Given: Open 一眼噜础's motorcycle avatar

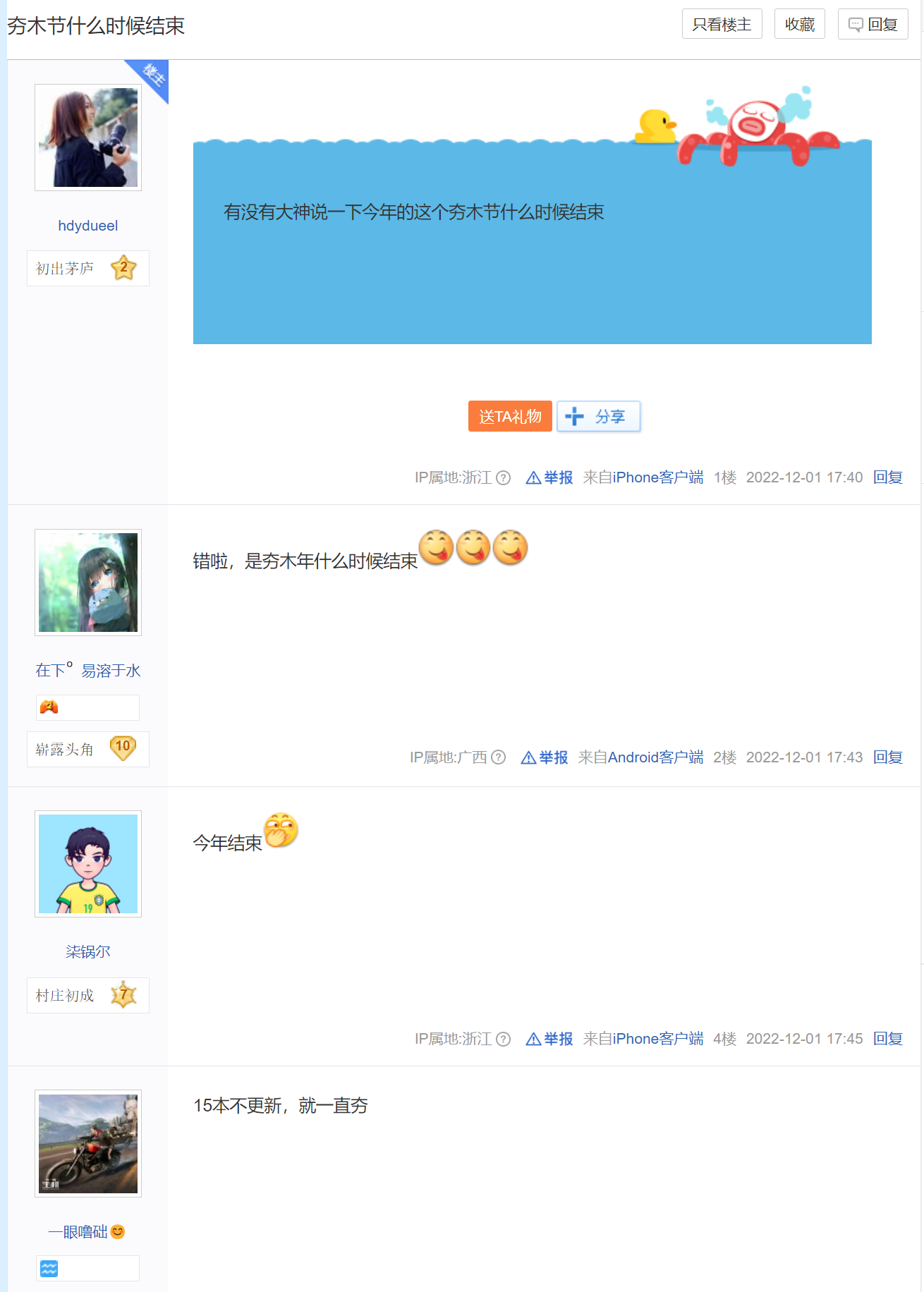Looking at the screenshot, I should point(88,1143).
